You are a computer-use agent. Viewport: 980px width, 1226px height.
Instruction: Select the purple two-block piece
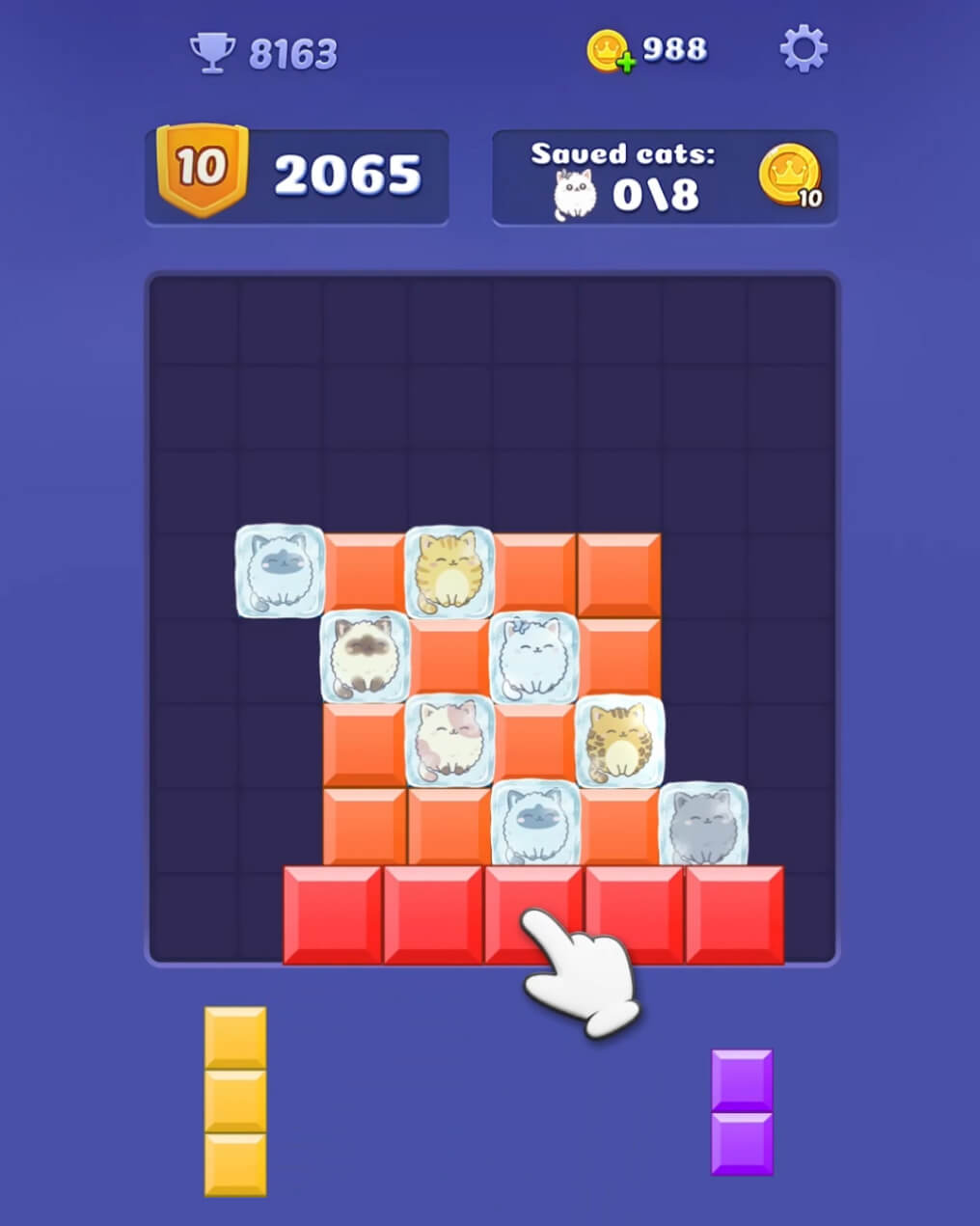click(x=742, y=1112)
